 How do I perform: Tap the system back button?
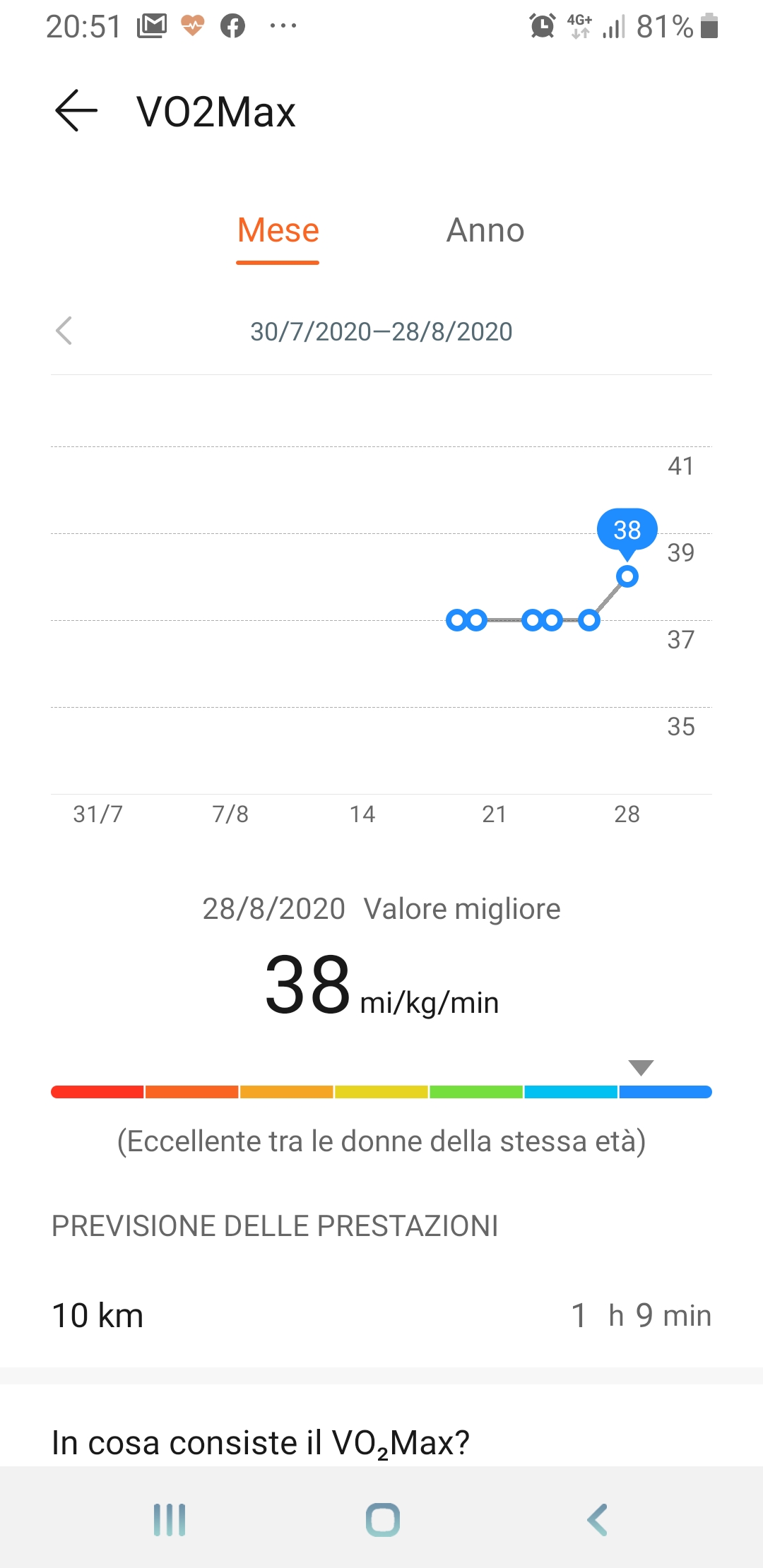pos(597,1519)
